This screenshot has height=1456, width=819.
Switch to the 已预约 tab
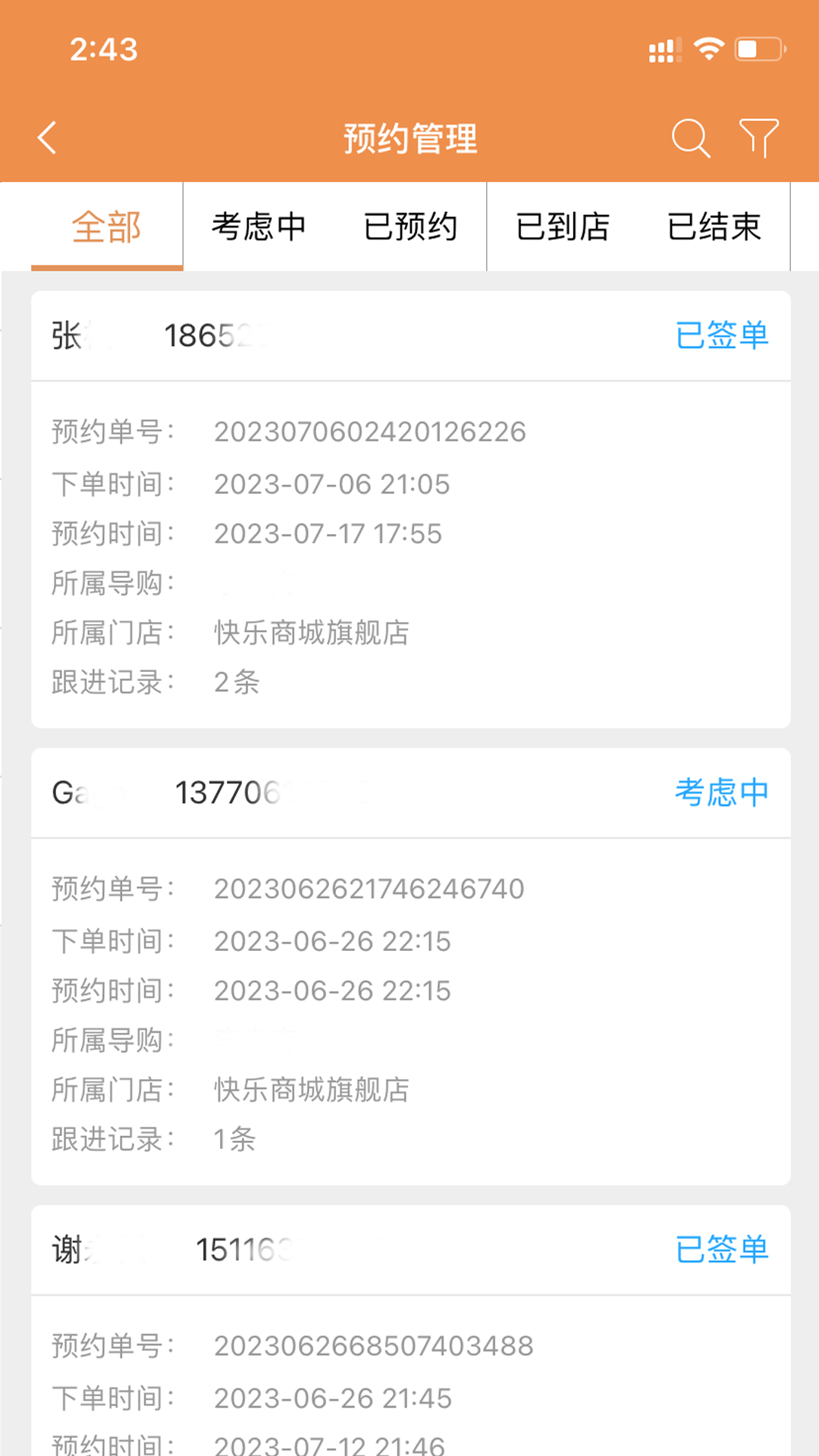tap(410, 226)
